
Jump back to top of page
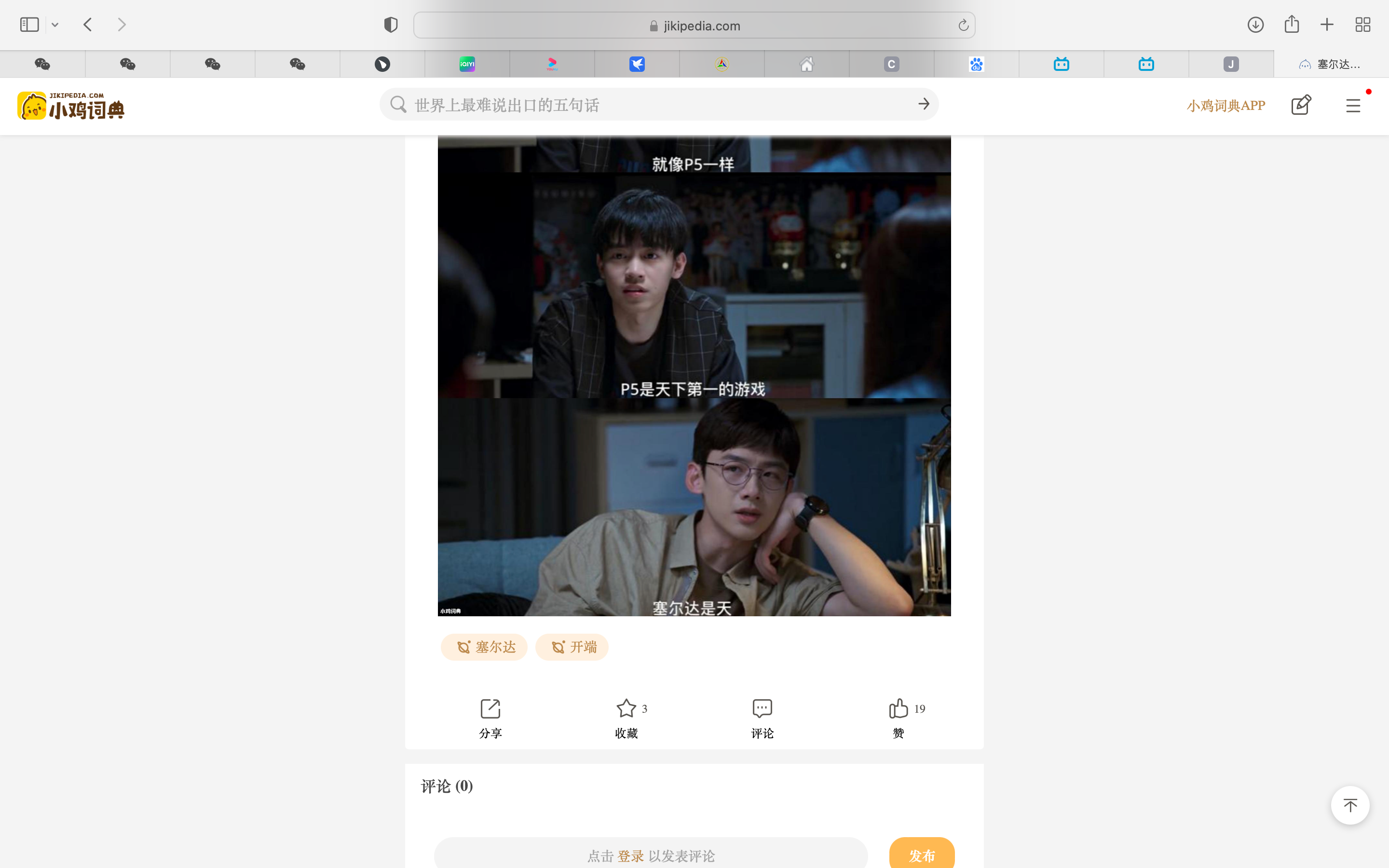tap(1350, 805)
